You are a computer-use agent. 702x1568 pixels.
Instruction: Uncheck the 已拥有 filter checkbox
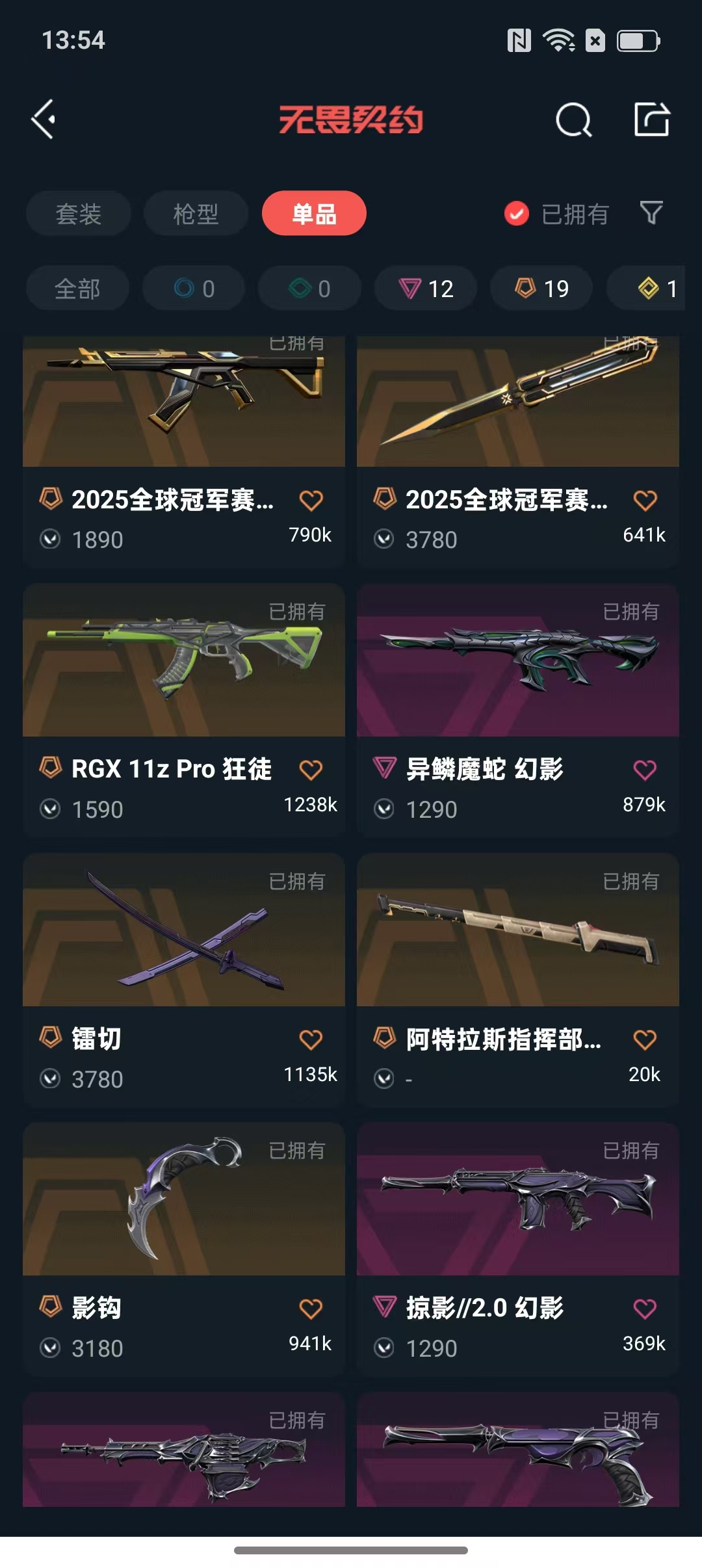coord(517,213)
